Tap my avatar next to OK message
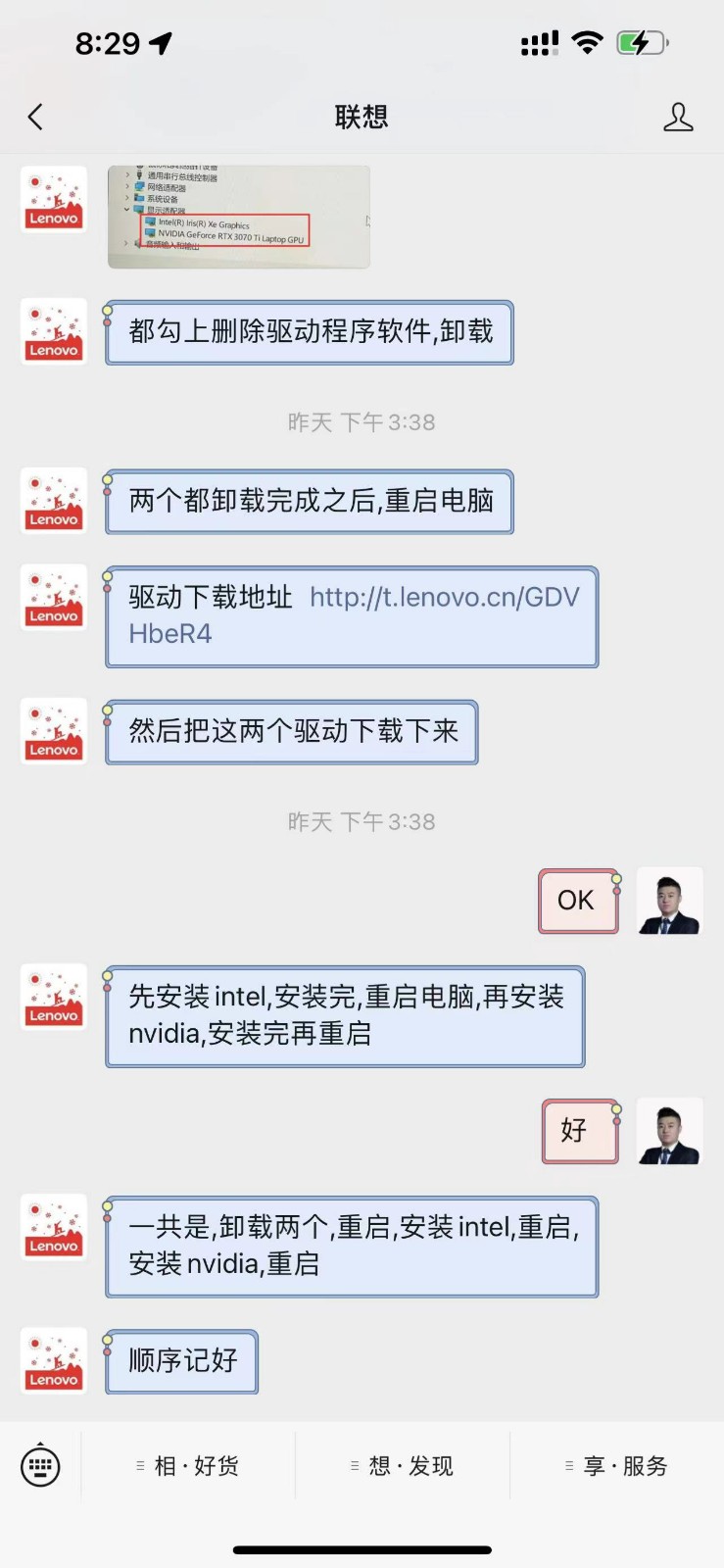The height and width of the screenshot is (1568, 724). (669, 901)
